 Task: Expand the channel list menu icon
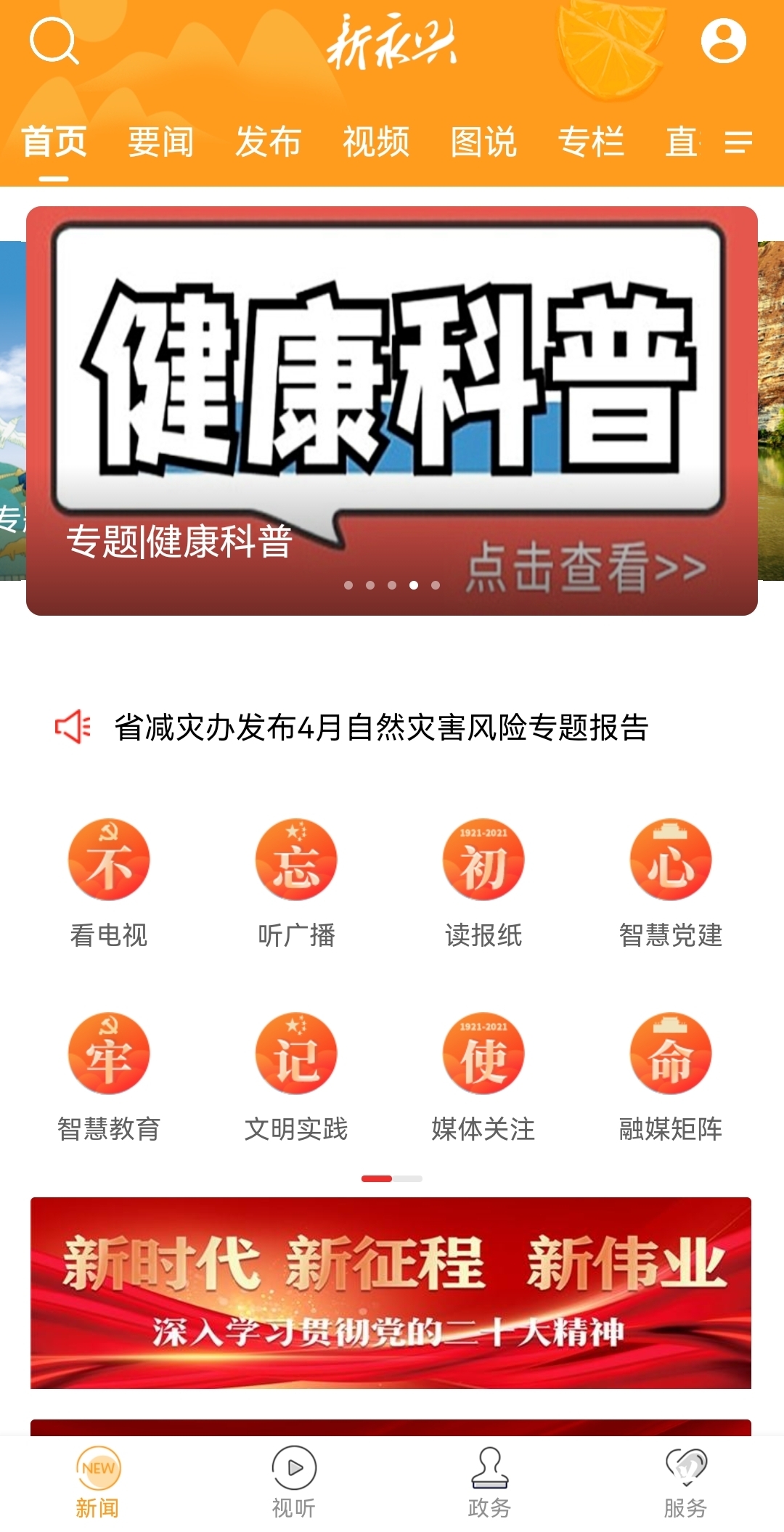click(x=738, y=142)
